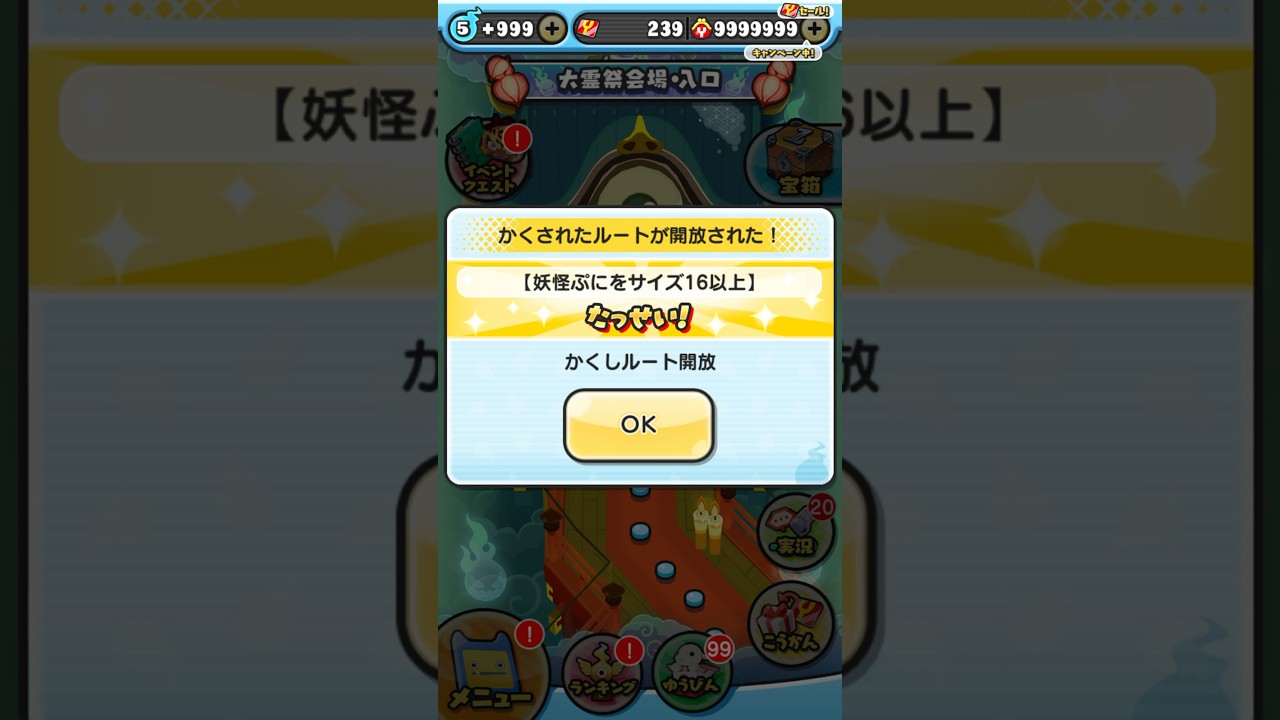Viewport: 1280px width, 720px height.
Task: Open the ランキング ranking button
Action: 602,674
